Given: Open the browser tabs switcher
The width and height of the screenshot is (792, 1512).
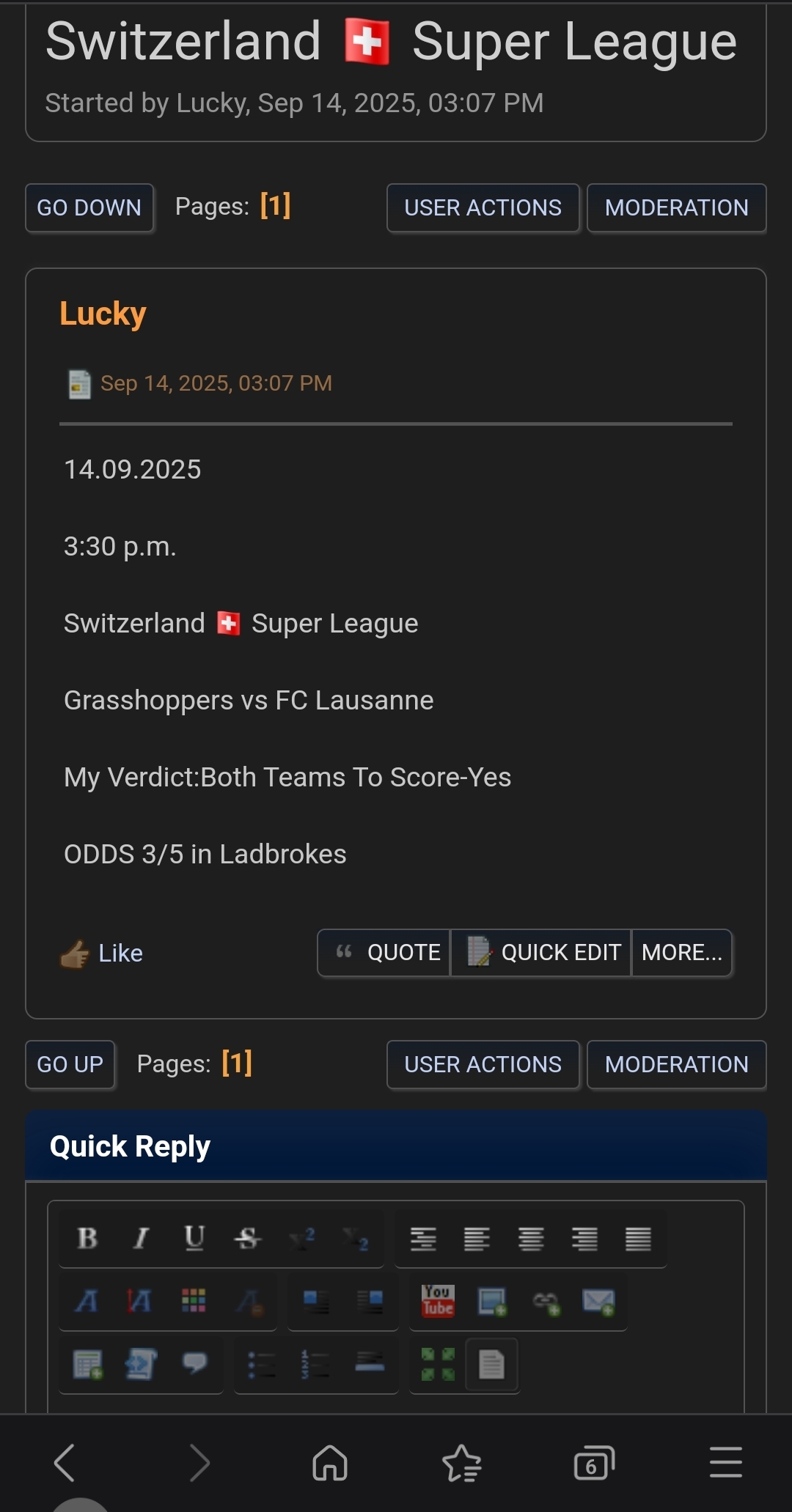Looking at the screenshot, I should (x=593, y=1463).
